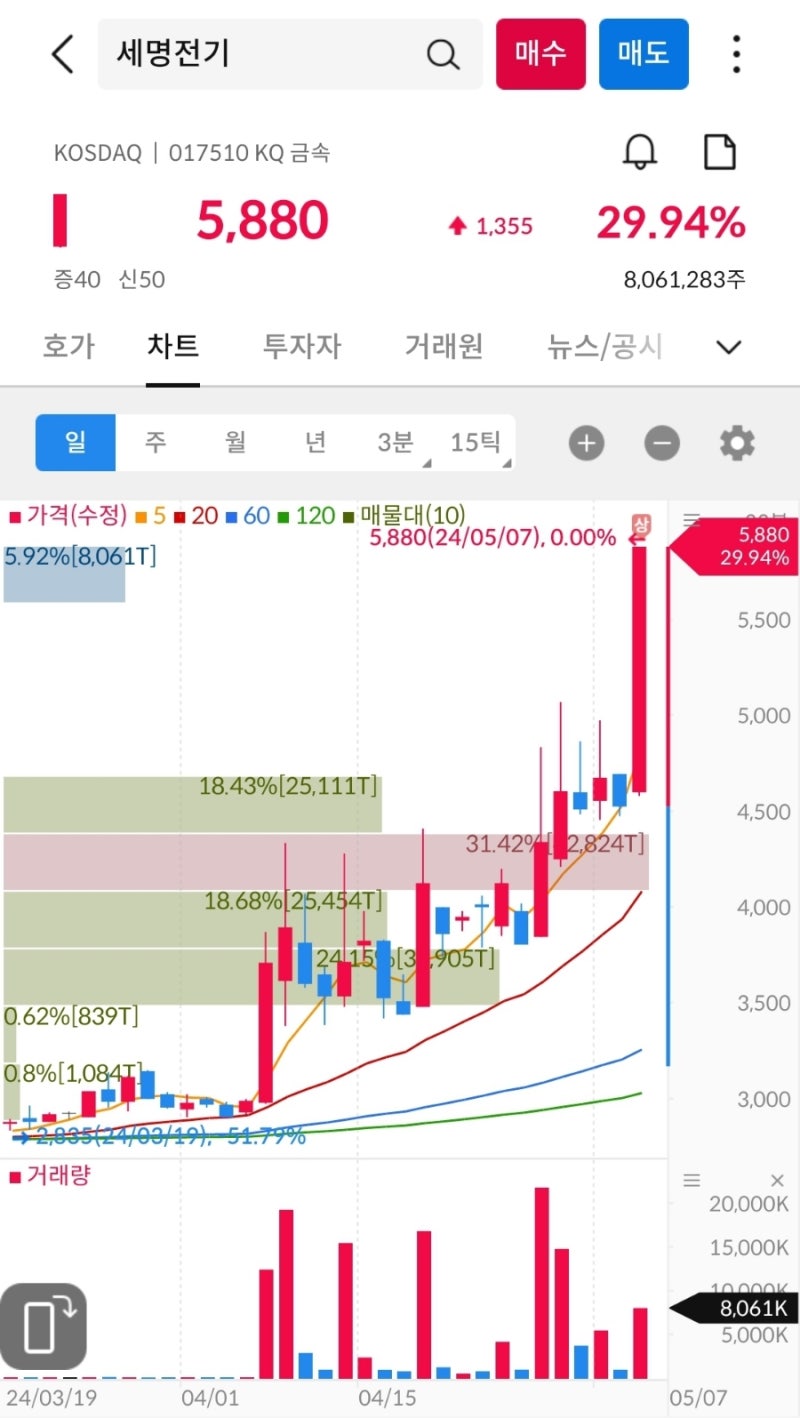
Task: Set a price alert via the bell icon
Action: (641, 152)
